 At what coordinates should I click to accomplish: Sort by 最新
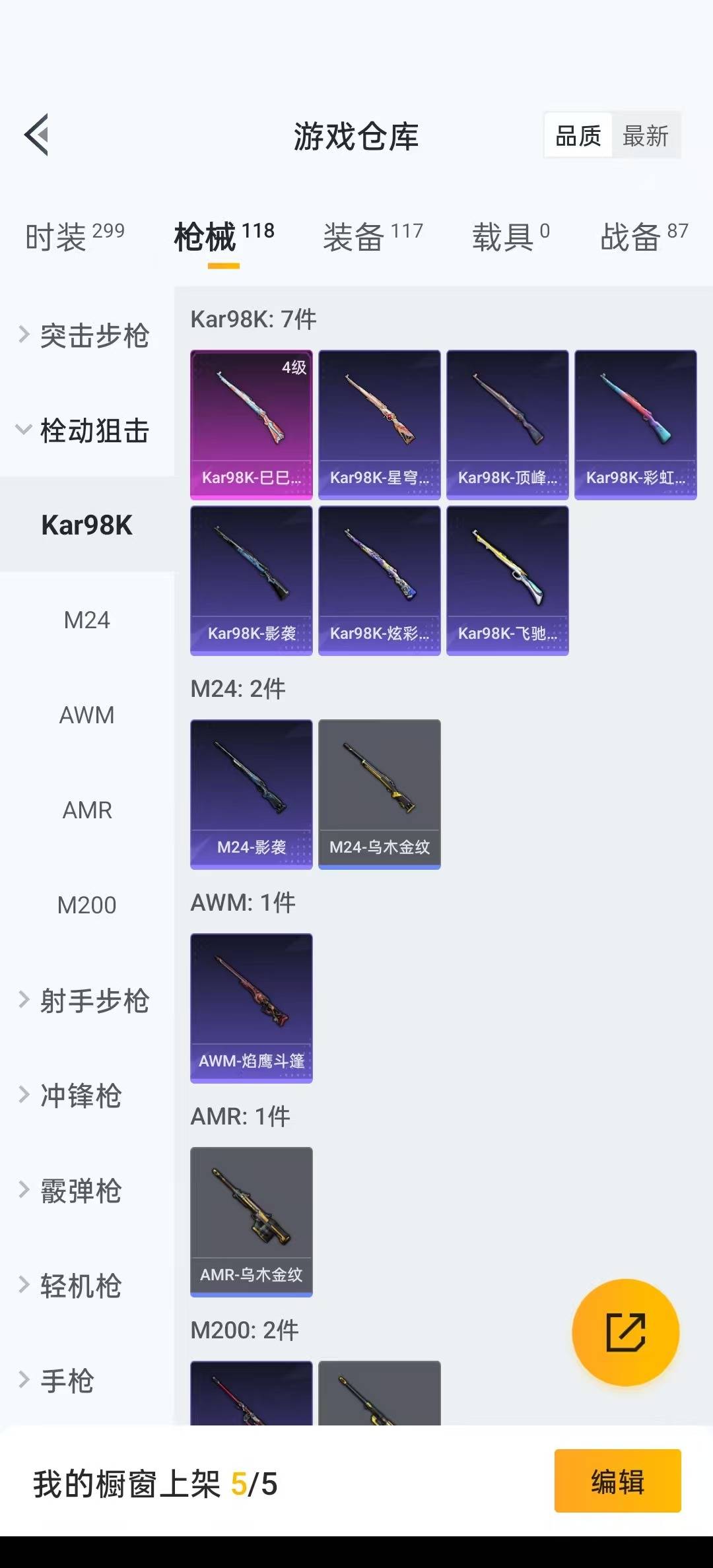point(645,136)
